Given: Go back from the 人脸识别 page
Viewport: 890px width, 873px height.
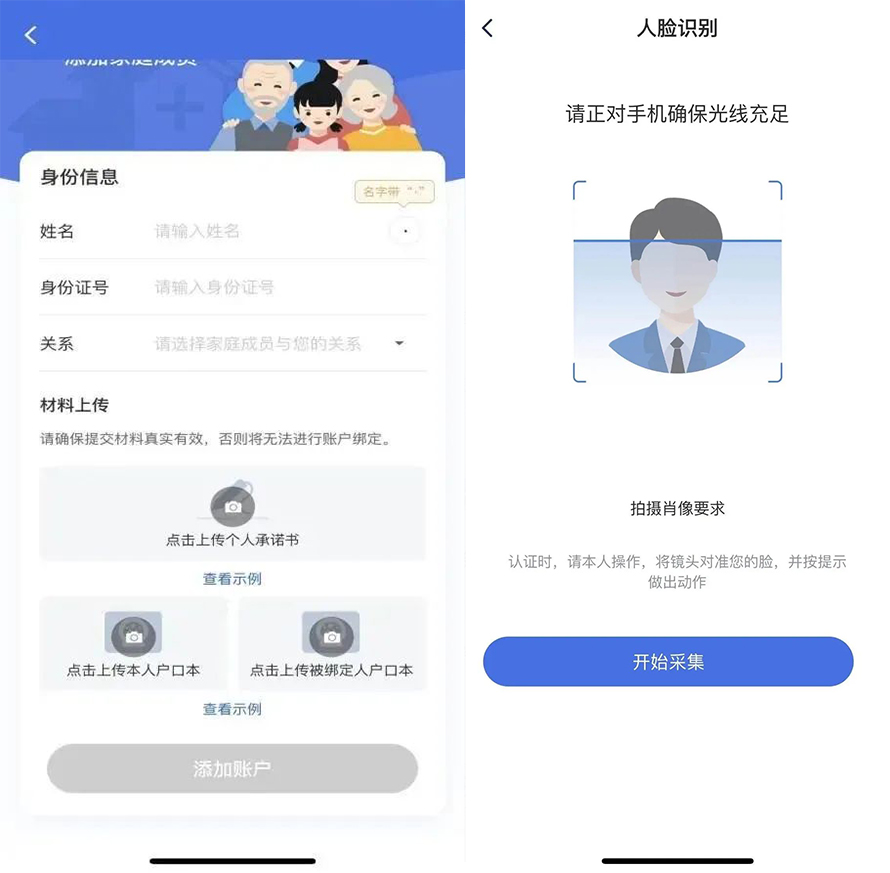Looking at the screenshot, I should click(488, 29).
